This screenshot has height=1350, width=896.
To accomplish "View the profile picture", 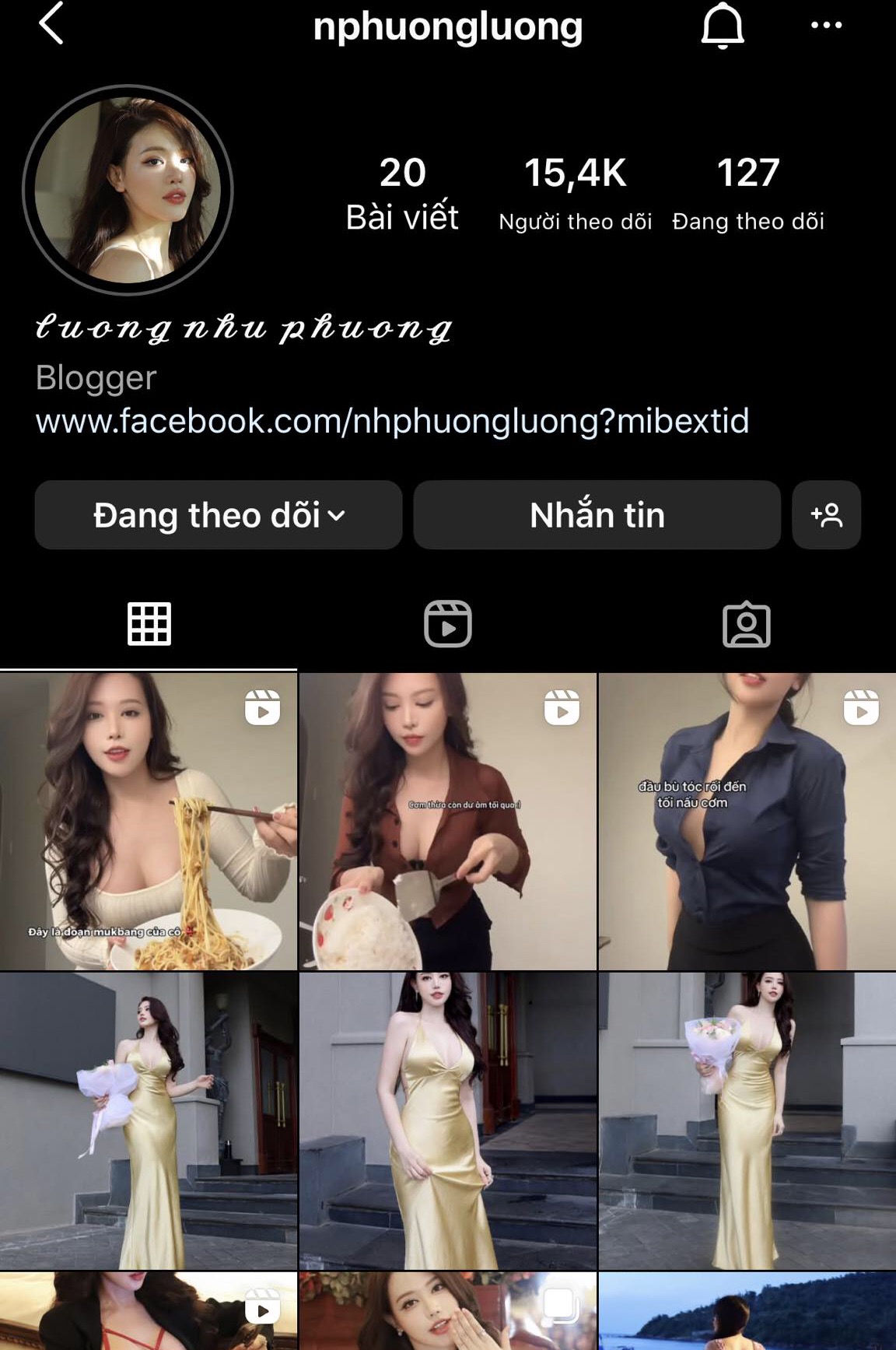I will (x=128, y=190).
